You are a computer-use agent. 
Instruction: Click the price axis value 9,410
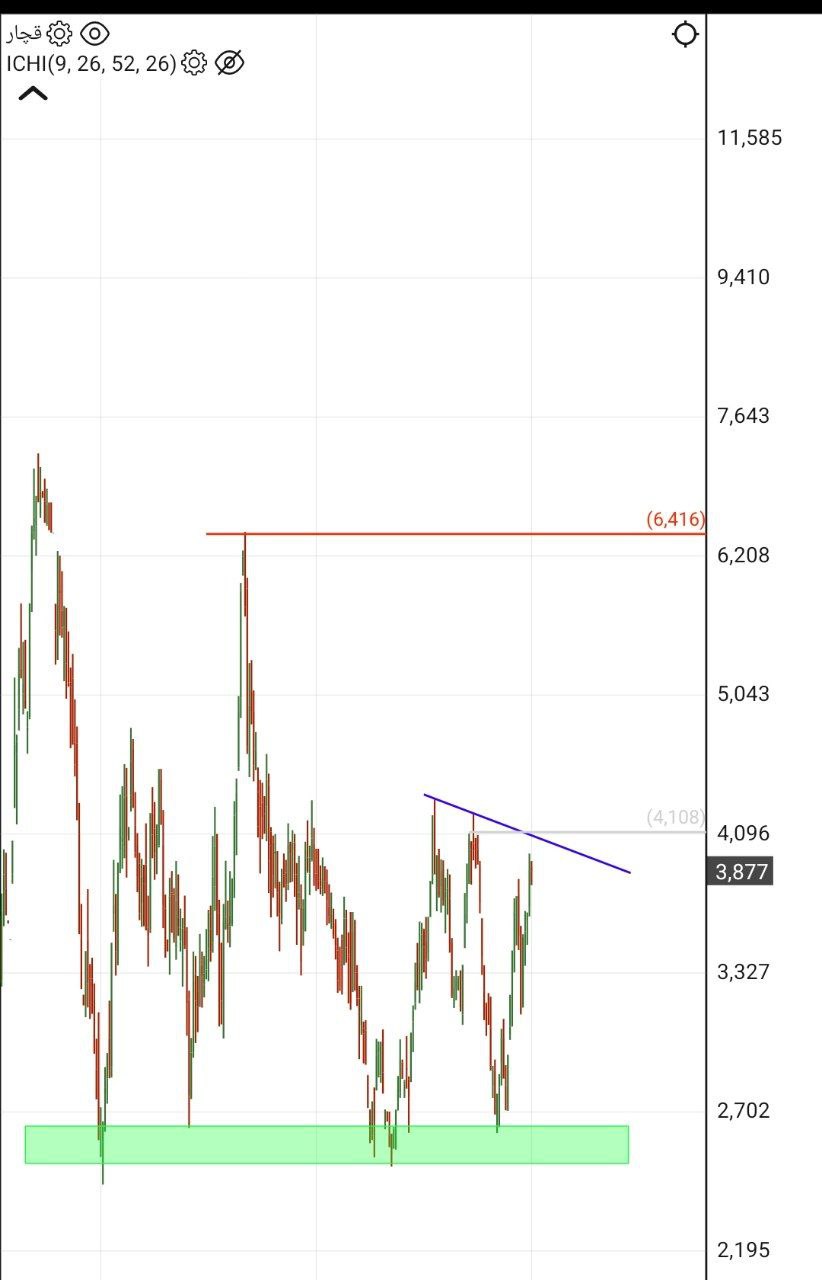[x=745, y=277]
